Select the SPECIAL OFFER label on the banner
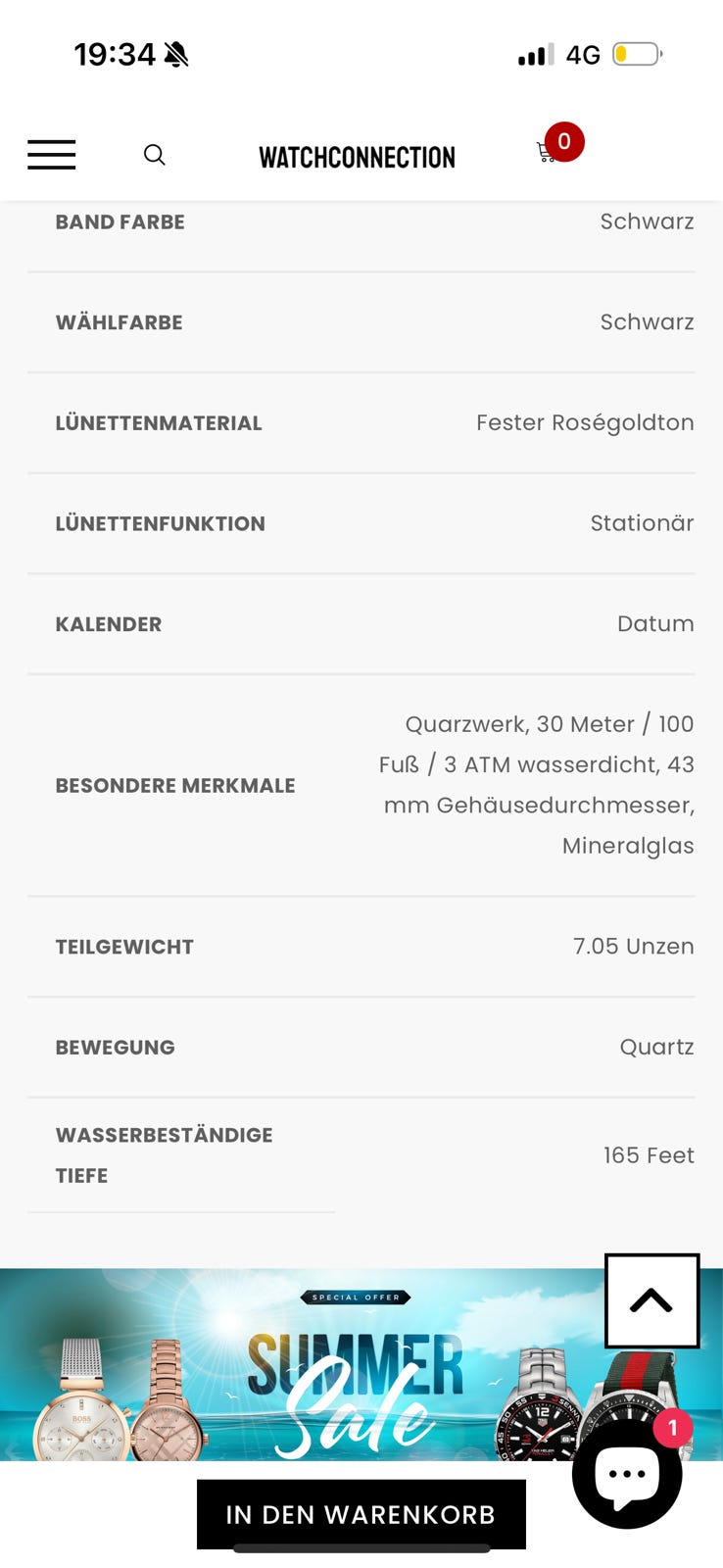The image size is (723, 1568). [355, 1297]
